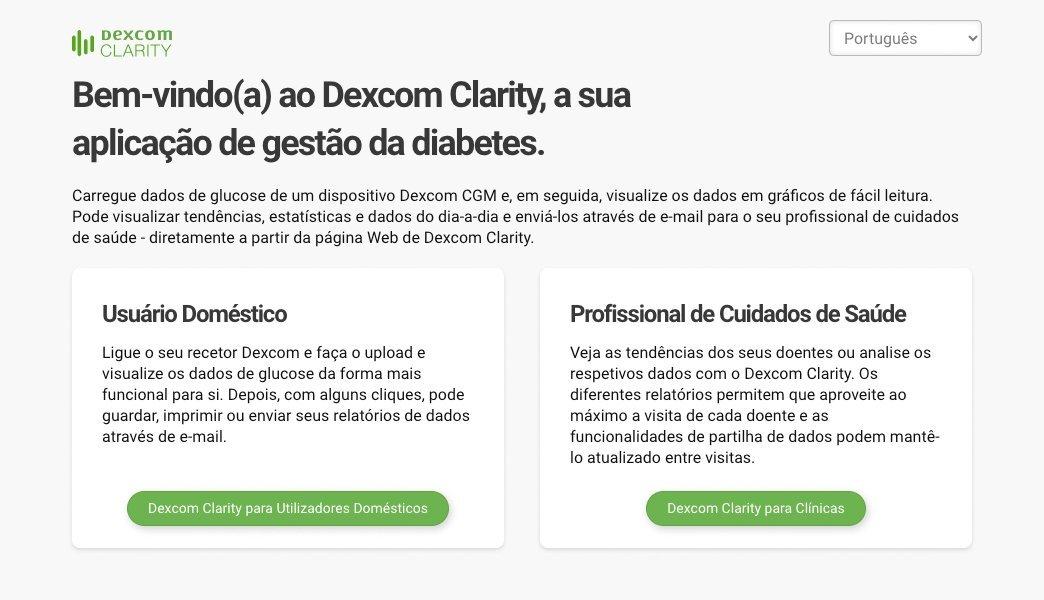Open the Português language dropdown
The image size is (1044, 600).
904,38
